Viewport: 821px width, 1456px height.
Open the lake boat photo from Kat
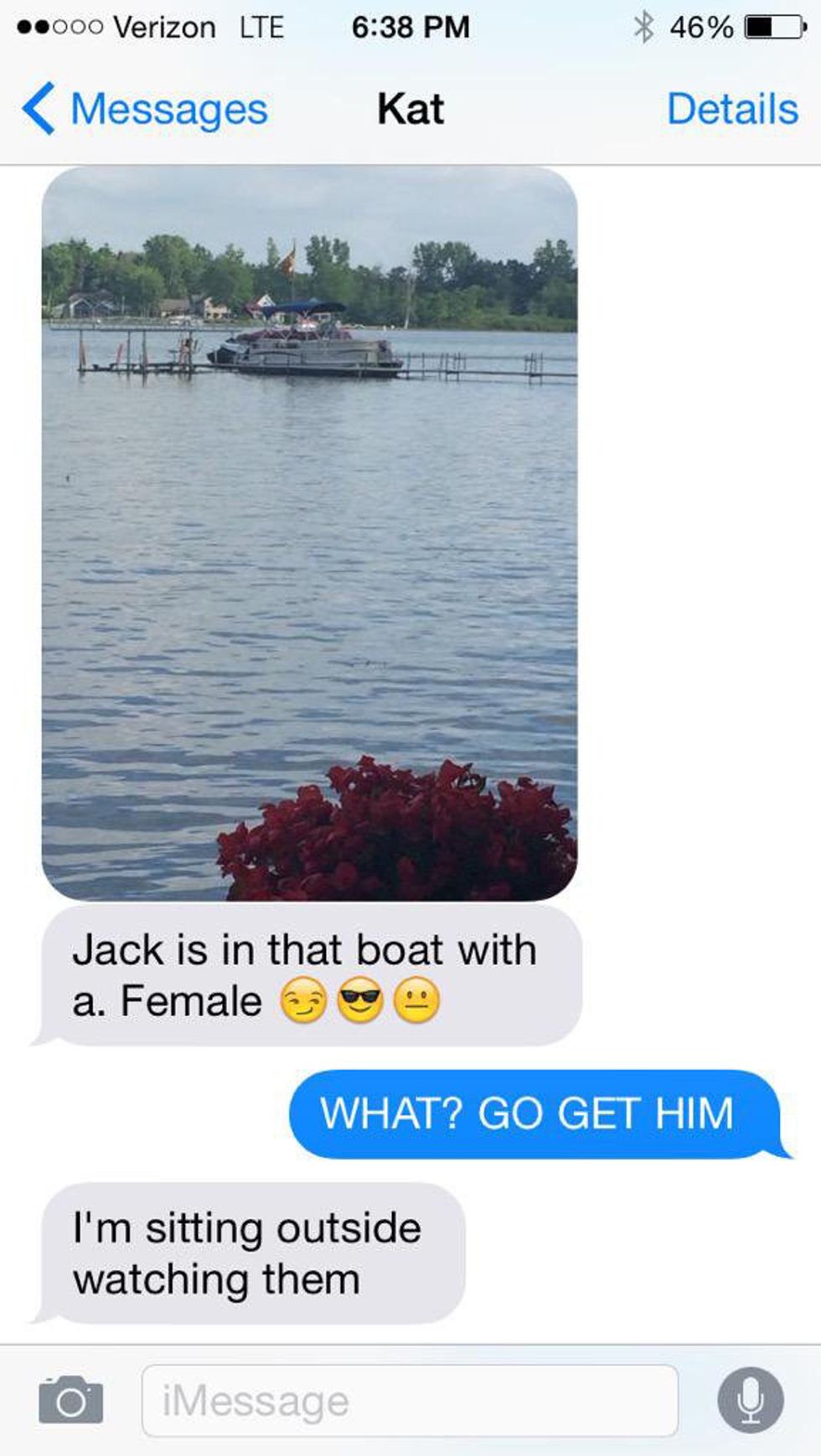309,533
